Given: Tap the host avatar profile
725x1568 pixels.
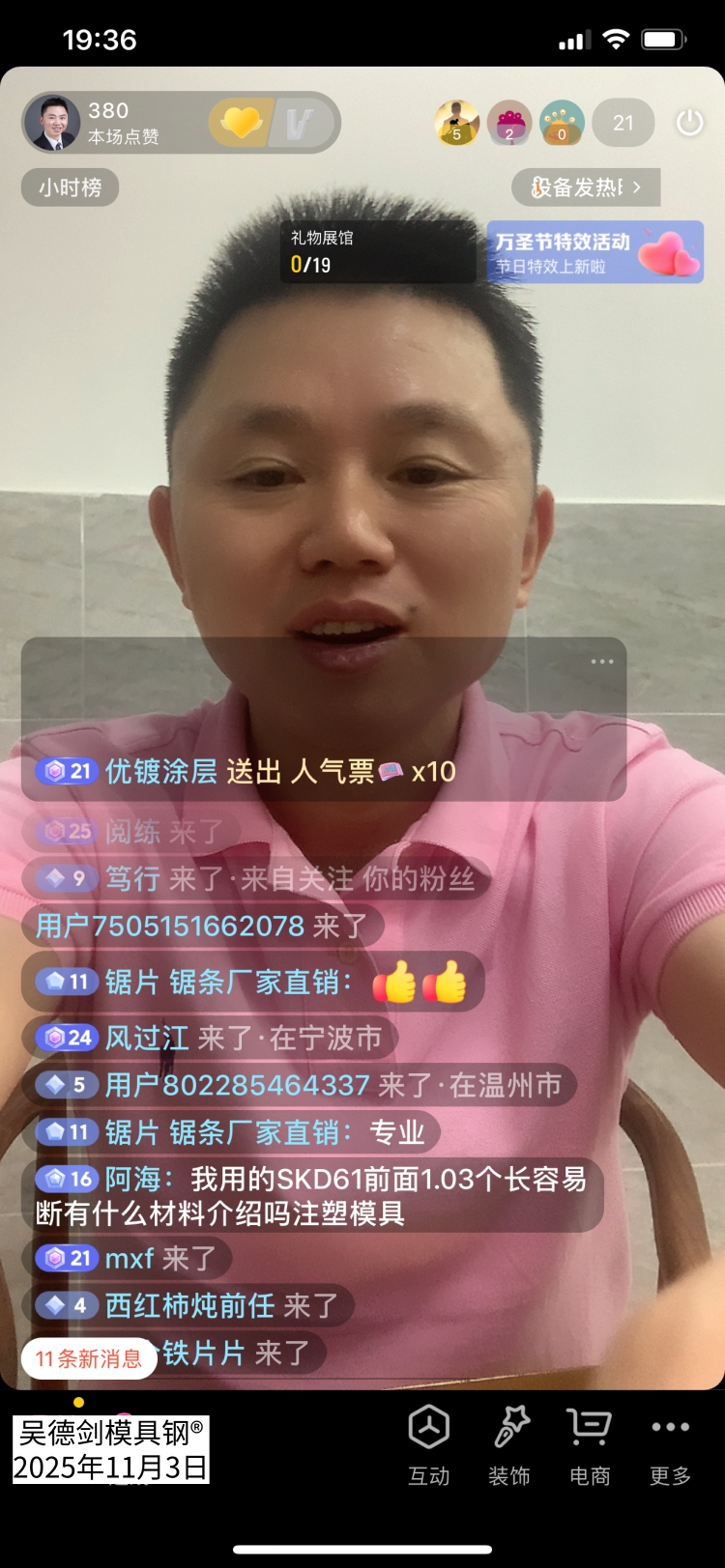Looking at the screenshot, I should pyautogui.click(x=53, y=123).
